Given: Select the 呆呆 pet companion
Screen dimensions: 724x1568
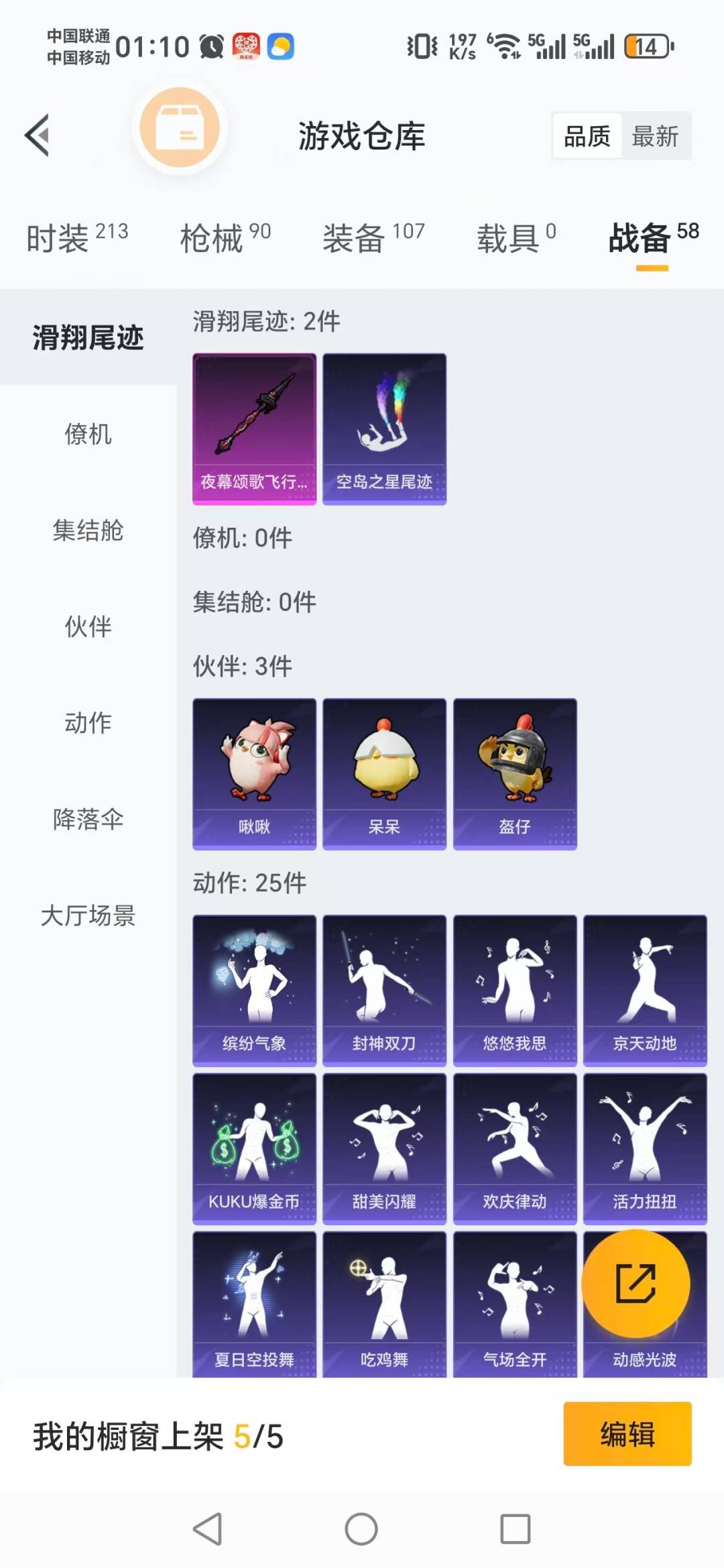Looking at the screenshot, I should click(x=383, y=771).
